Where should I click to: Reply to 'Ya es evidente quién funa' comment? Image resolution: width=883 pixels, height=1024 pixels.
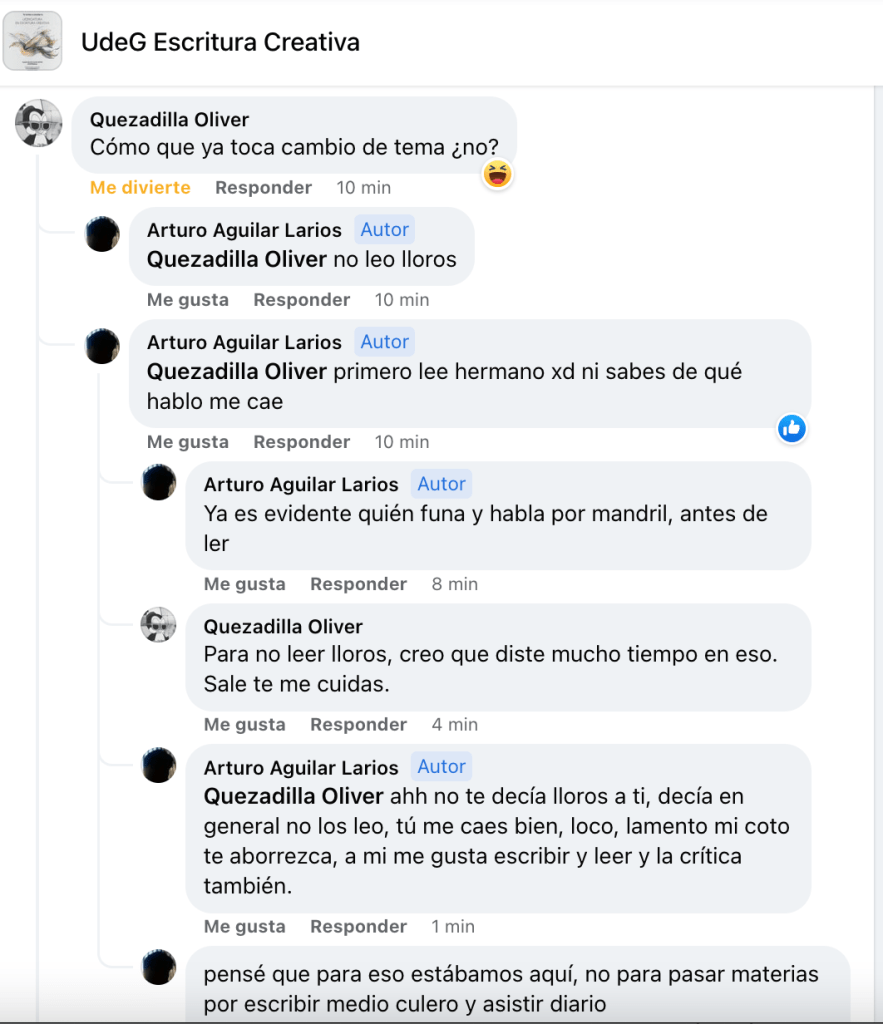[358, 584]
